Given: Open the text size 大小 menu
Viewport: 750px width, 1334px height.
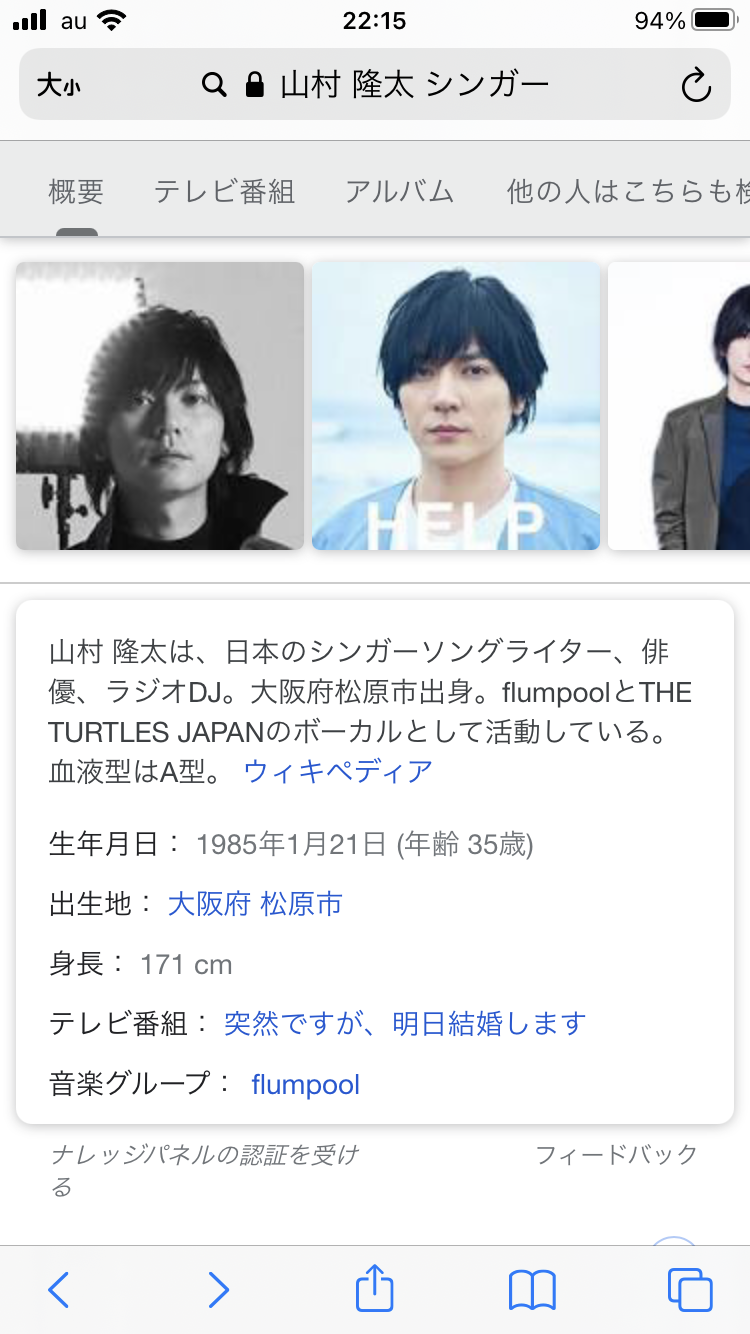Looking at the screenshot, I should (x=59, y=85).
